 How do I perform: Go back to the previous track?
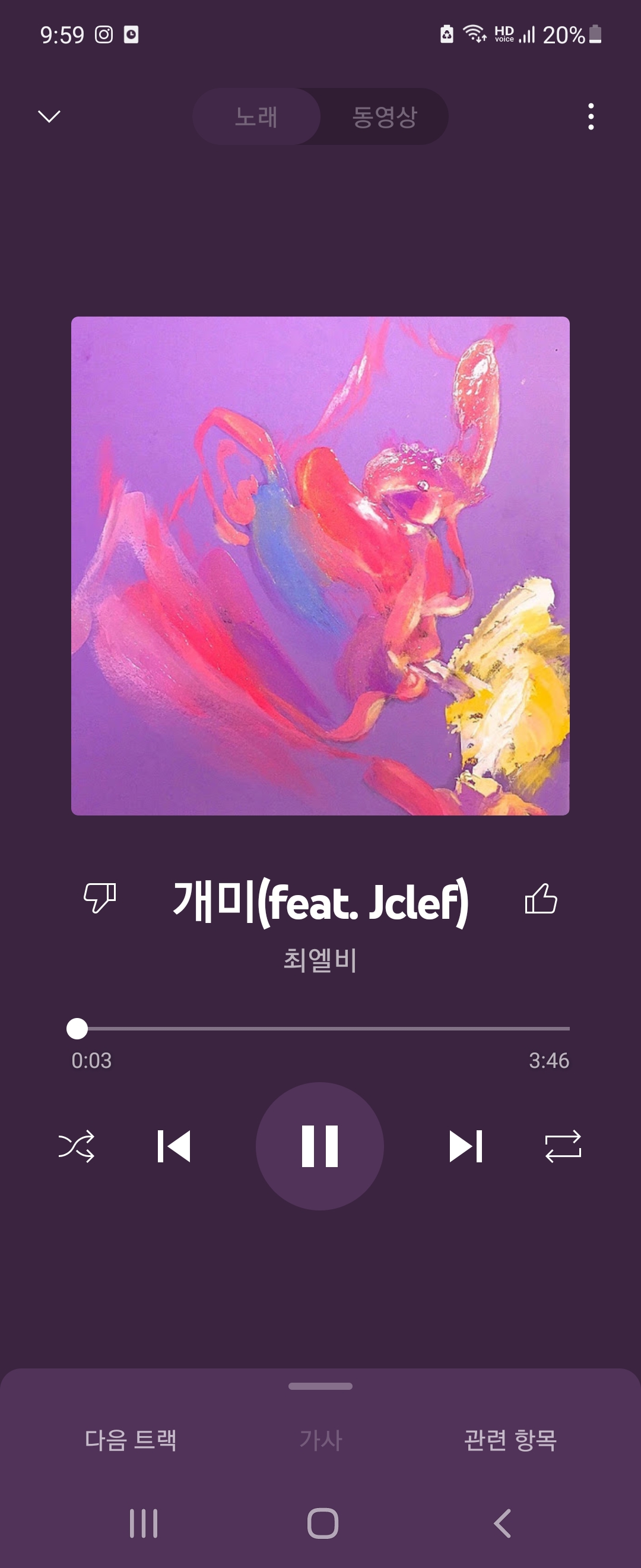pos(176,1146)
